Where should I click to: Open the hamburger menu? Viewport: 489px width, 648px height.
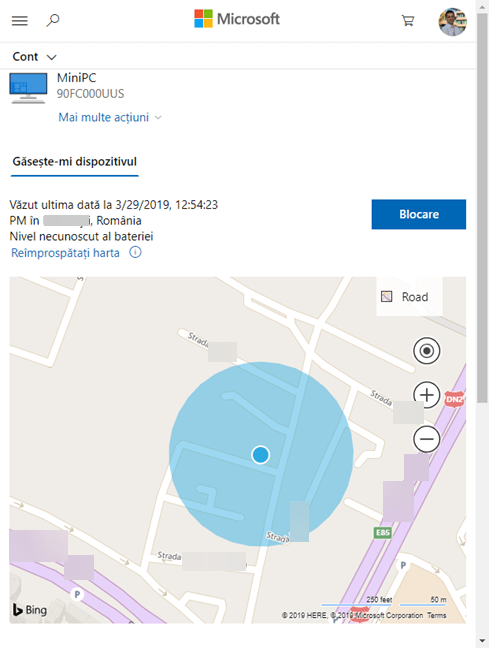[19, 20]
